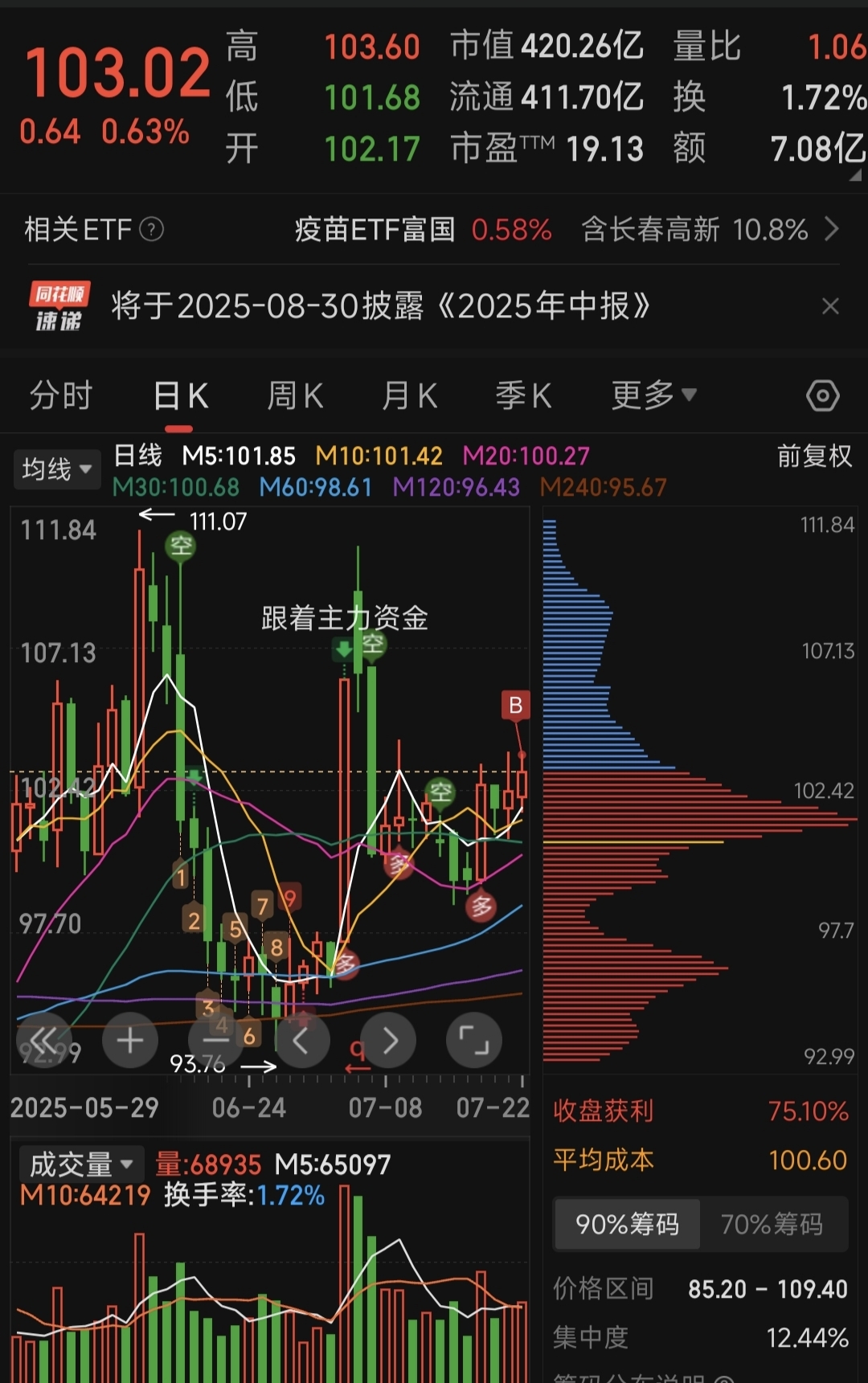Click the zoom out minus icon on chart
The image size is (868, 1383).
(x=215, y=1040)
